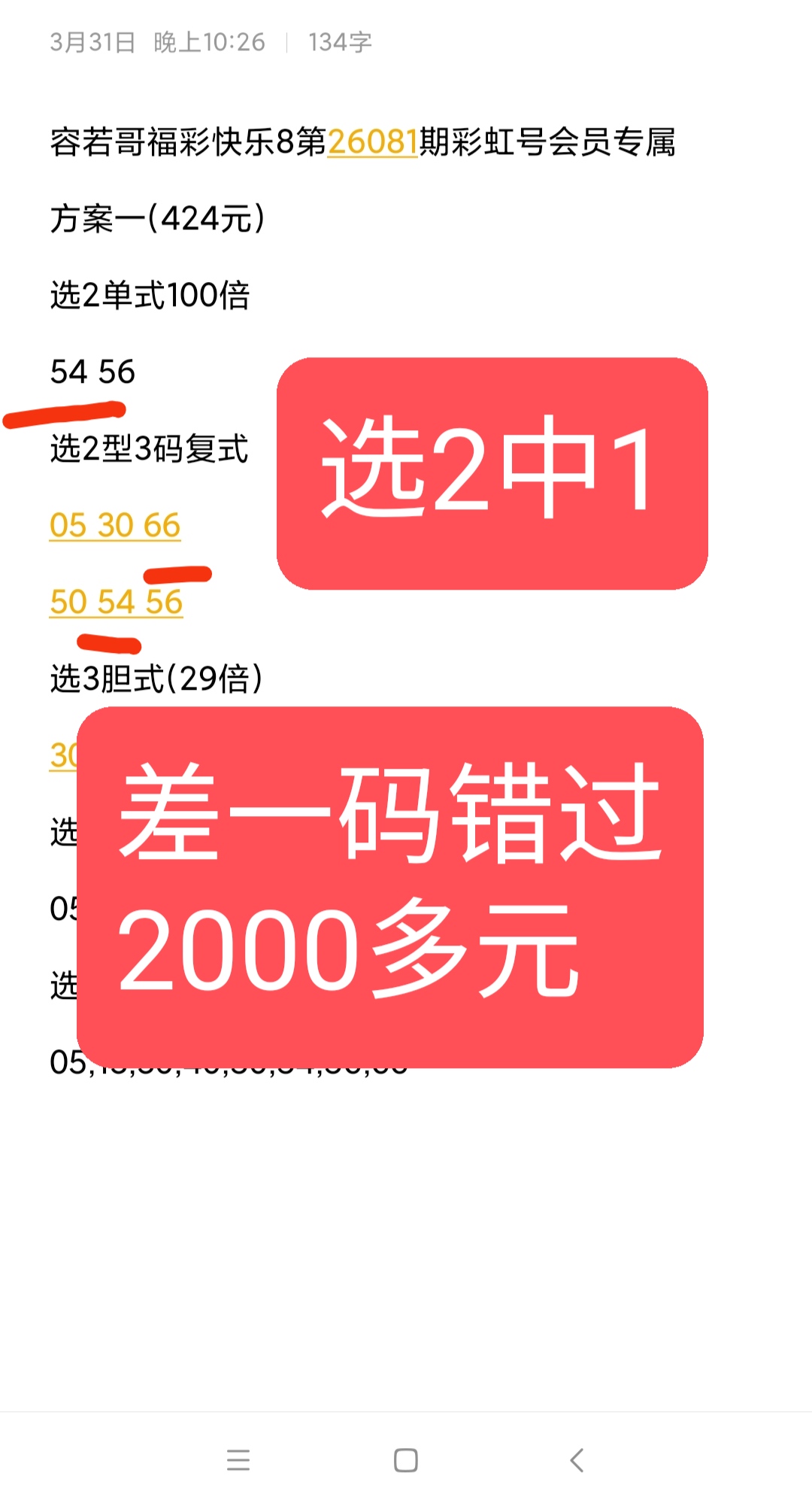Viewport: 812px width, 1509px height.
Task: Tap the red underline mark below 54
Action: click(x=66, y=415)
